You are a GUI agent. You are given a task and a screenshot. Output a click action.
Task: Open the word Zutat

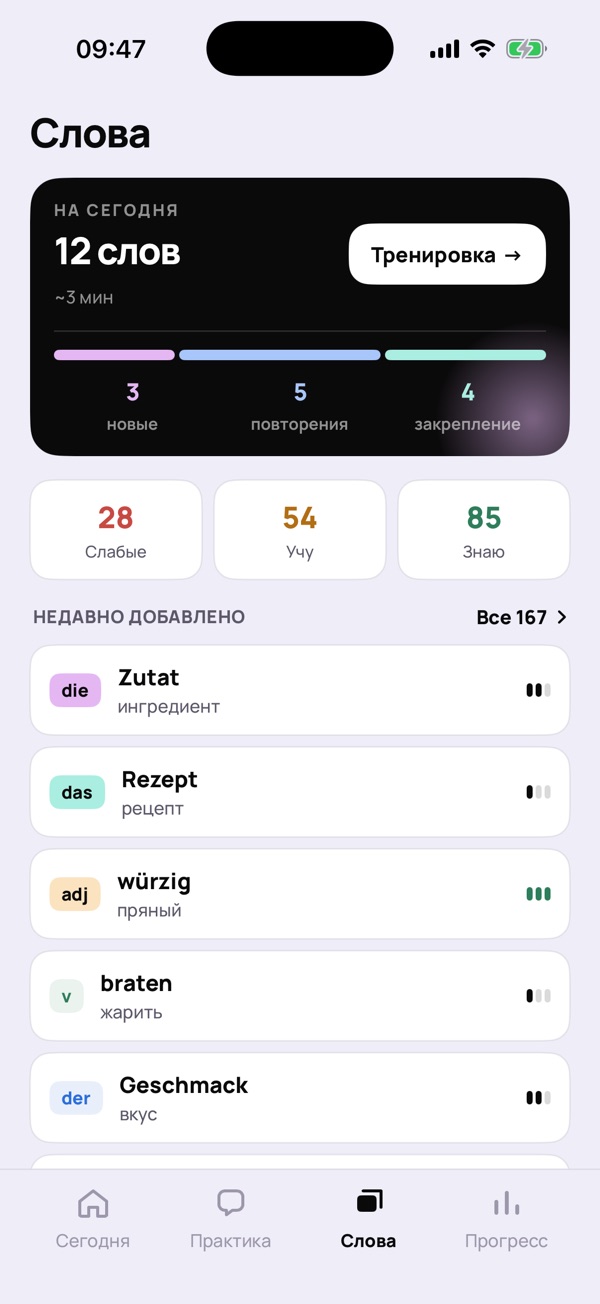click(x=300, y=690)
